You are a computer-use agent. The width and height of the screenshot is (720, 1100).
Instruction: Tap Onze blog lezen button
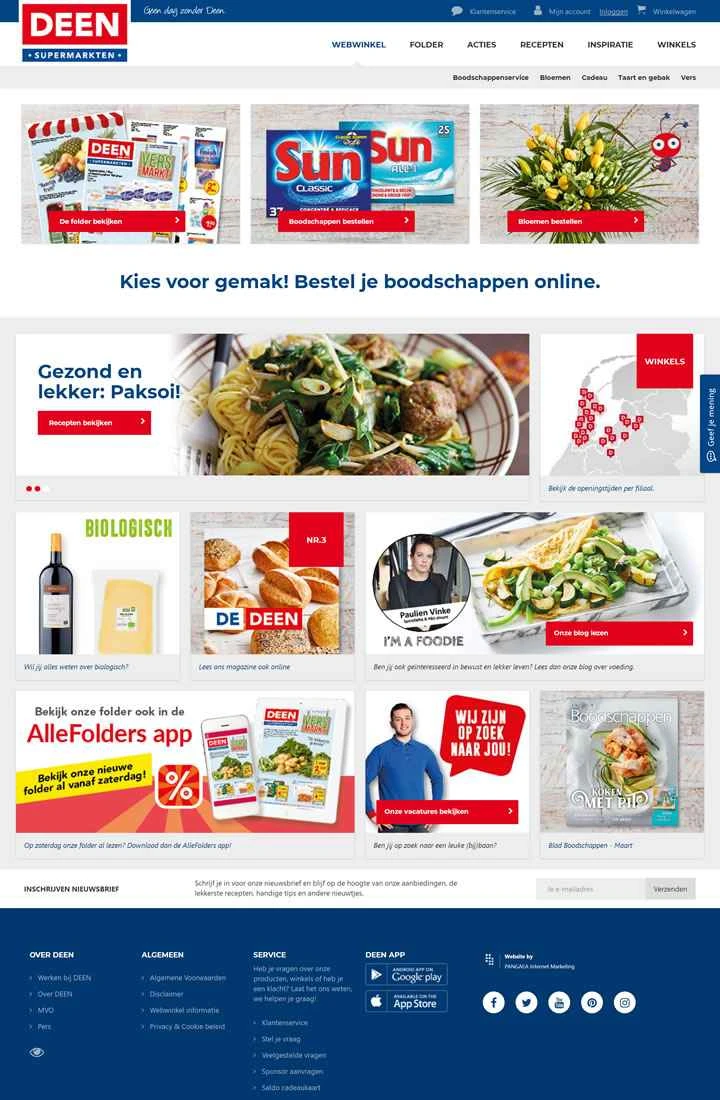pyautogui.click(x=618, y=633)
